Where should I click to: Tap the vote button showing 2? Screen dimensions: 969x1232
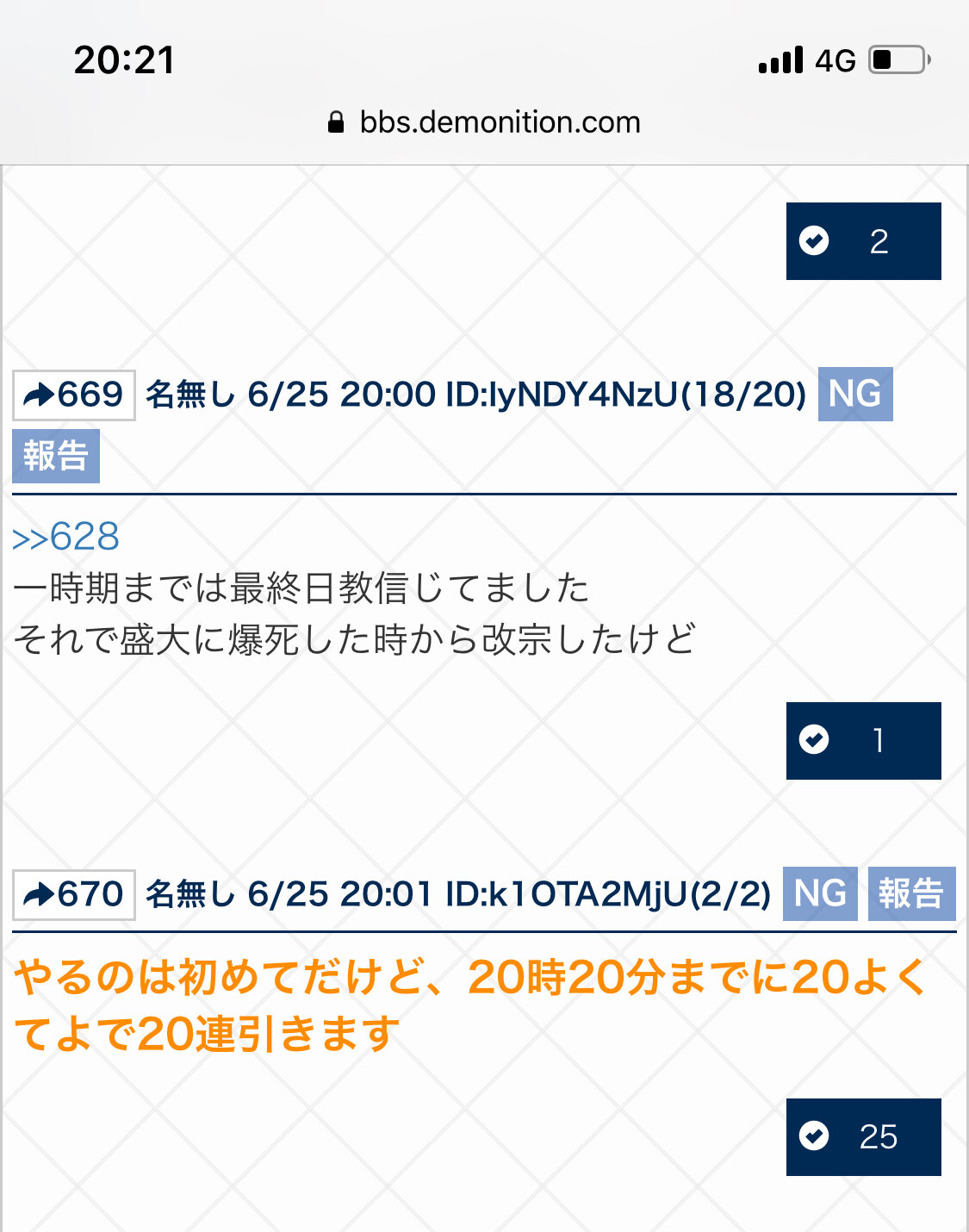click(863, 241)
